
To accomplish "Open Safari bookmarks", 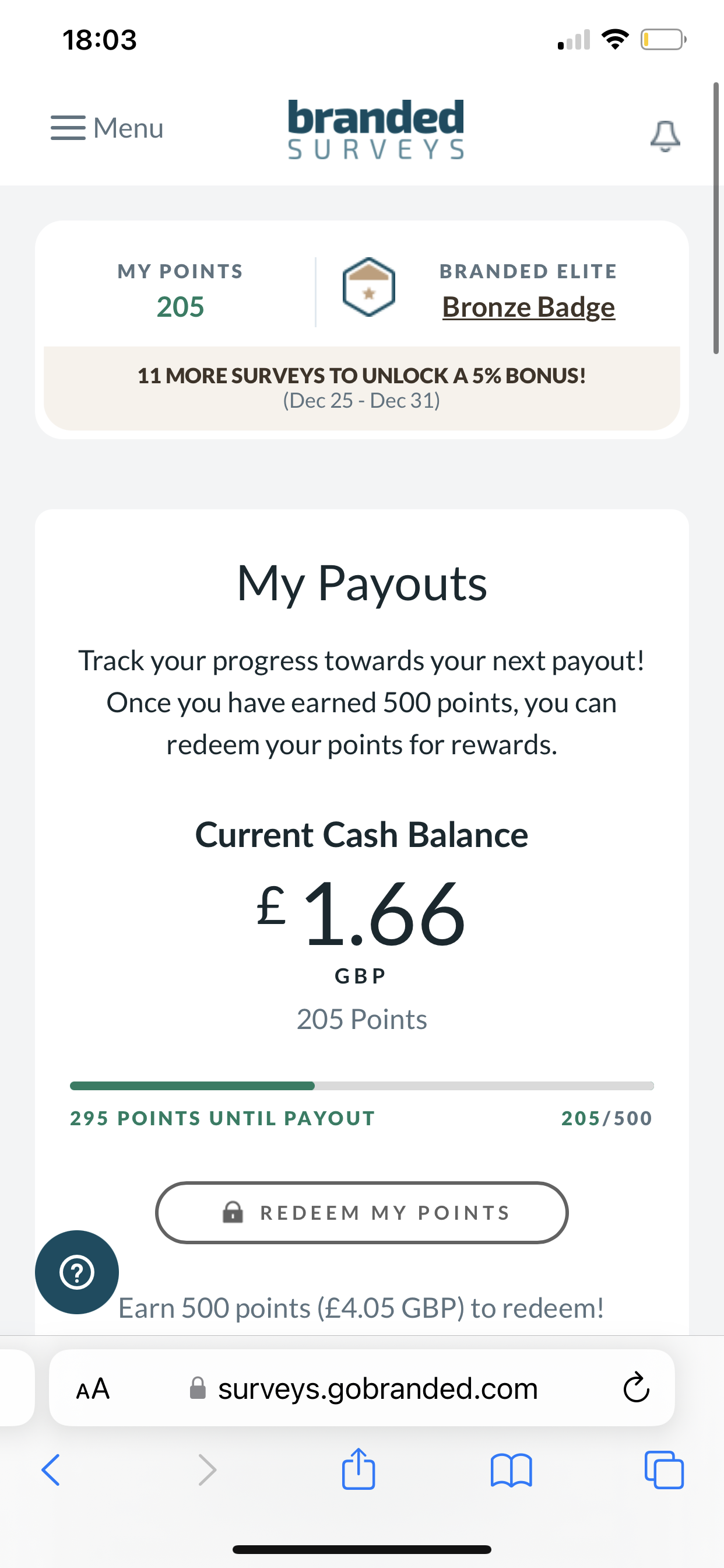I will 511,1471.
